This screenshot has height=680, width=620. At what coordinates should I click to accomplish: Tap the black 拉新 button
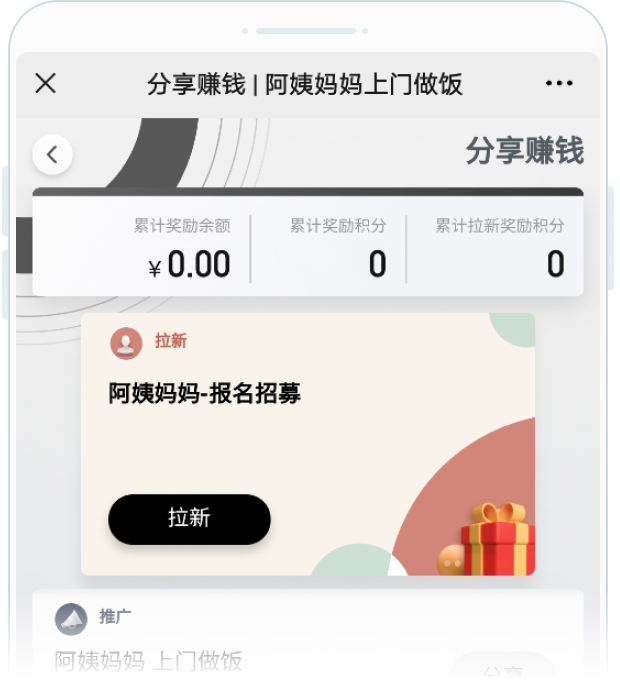[x=189, y=519]
